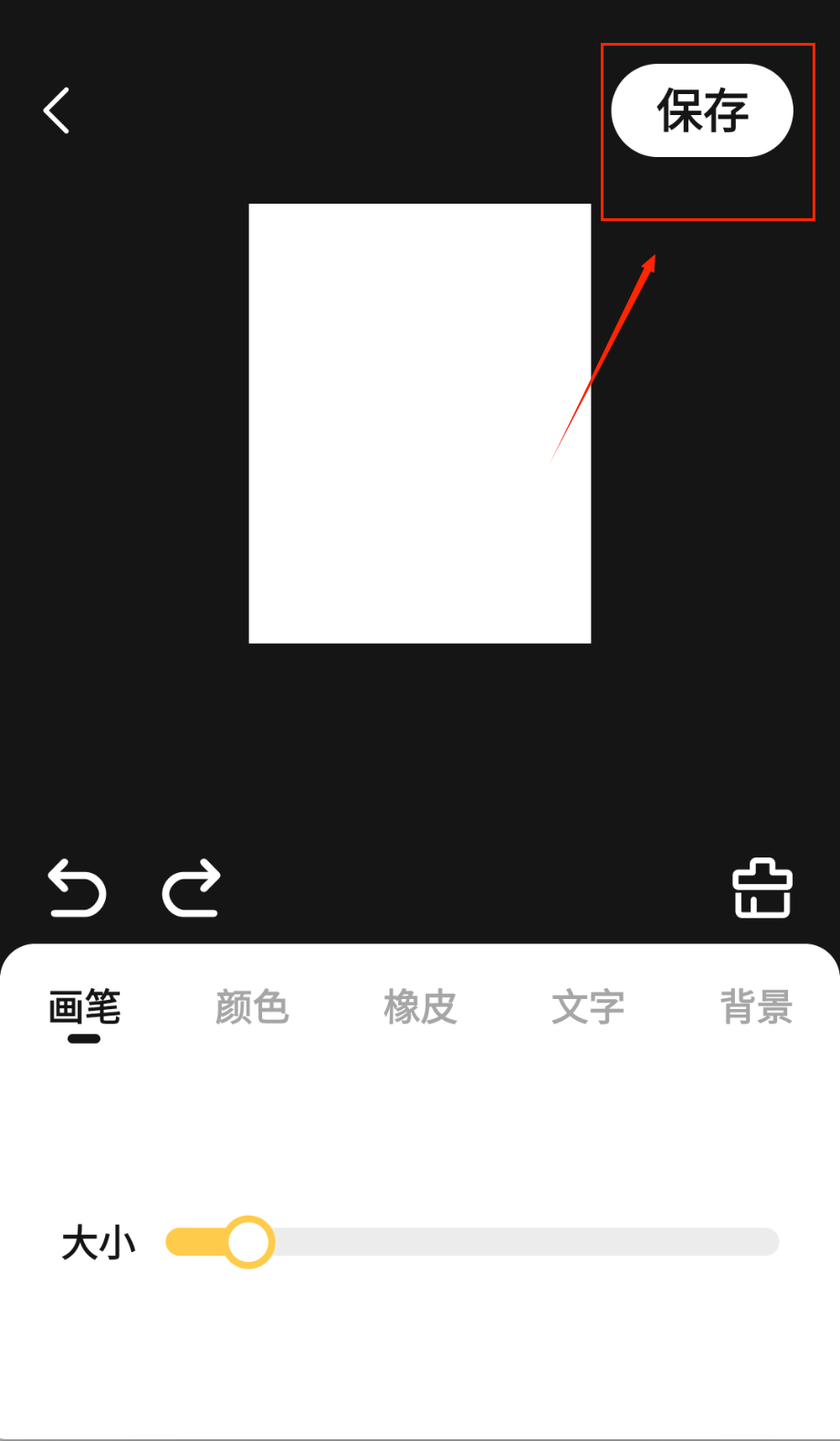The width and height of the screenshot is (840, 1441).
Task: Open the 背景 background tab
Action: 756,1008
